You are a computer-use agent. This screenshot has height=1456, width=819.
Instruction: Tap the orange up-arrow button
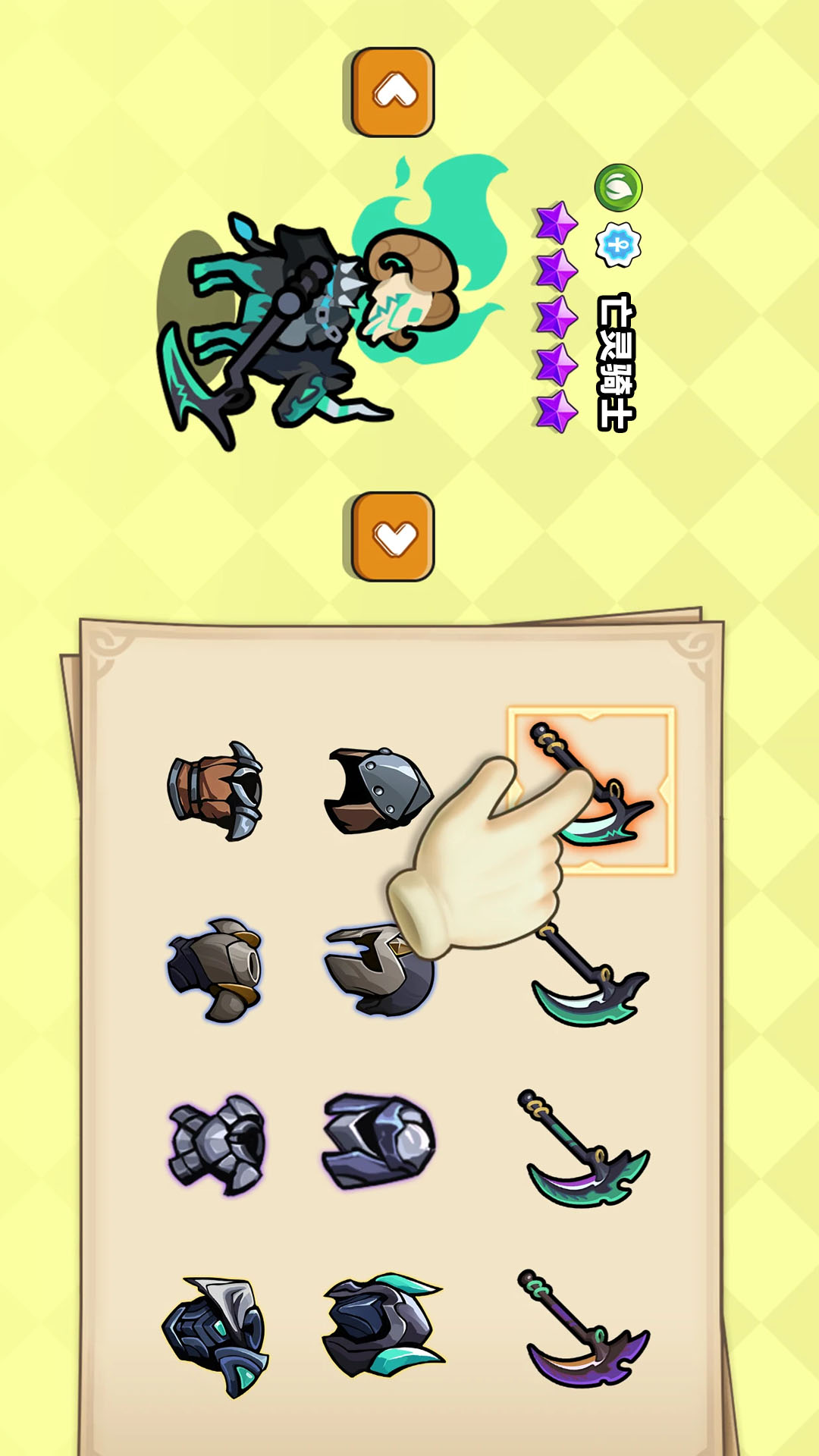(394, 93)
